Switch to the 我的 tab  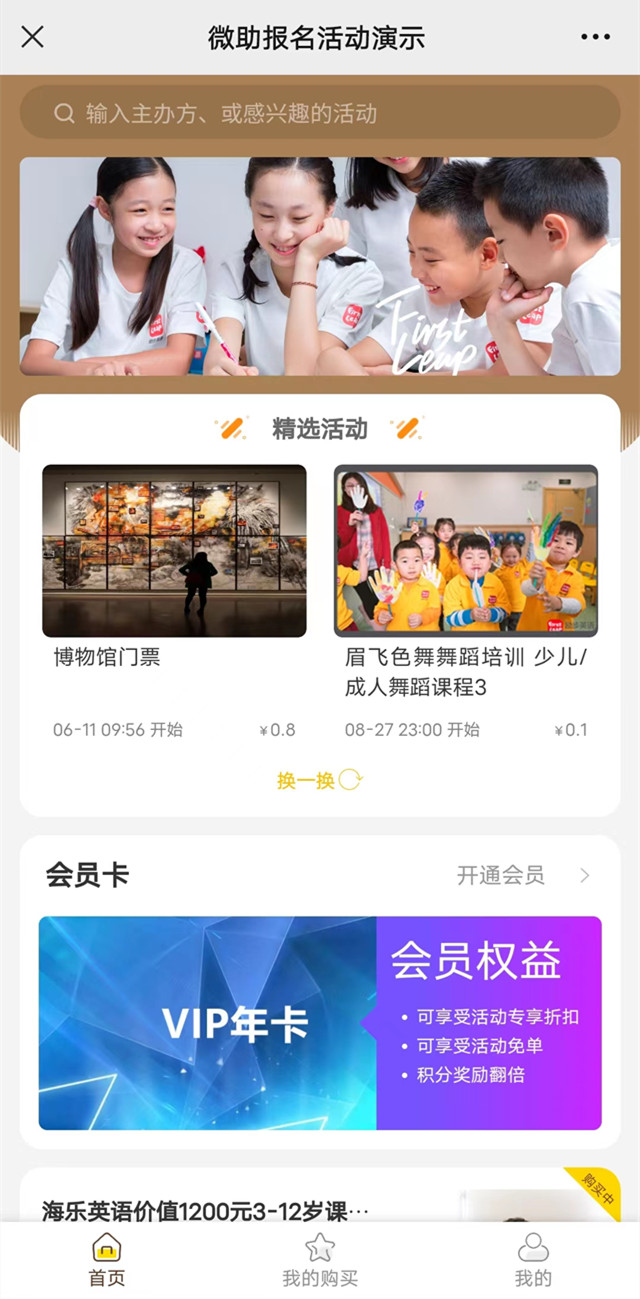[x=533, y=1260]
